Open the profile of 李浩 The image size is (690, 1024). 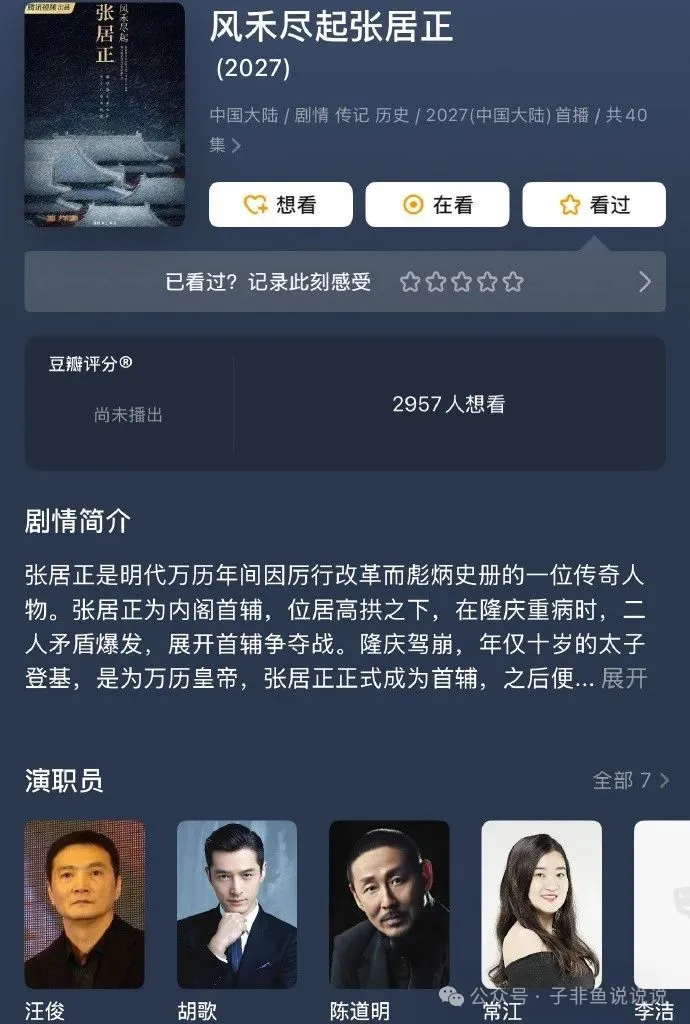662,905
